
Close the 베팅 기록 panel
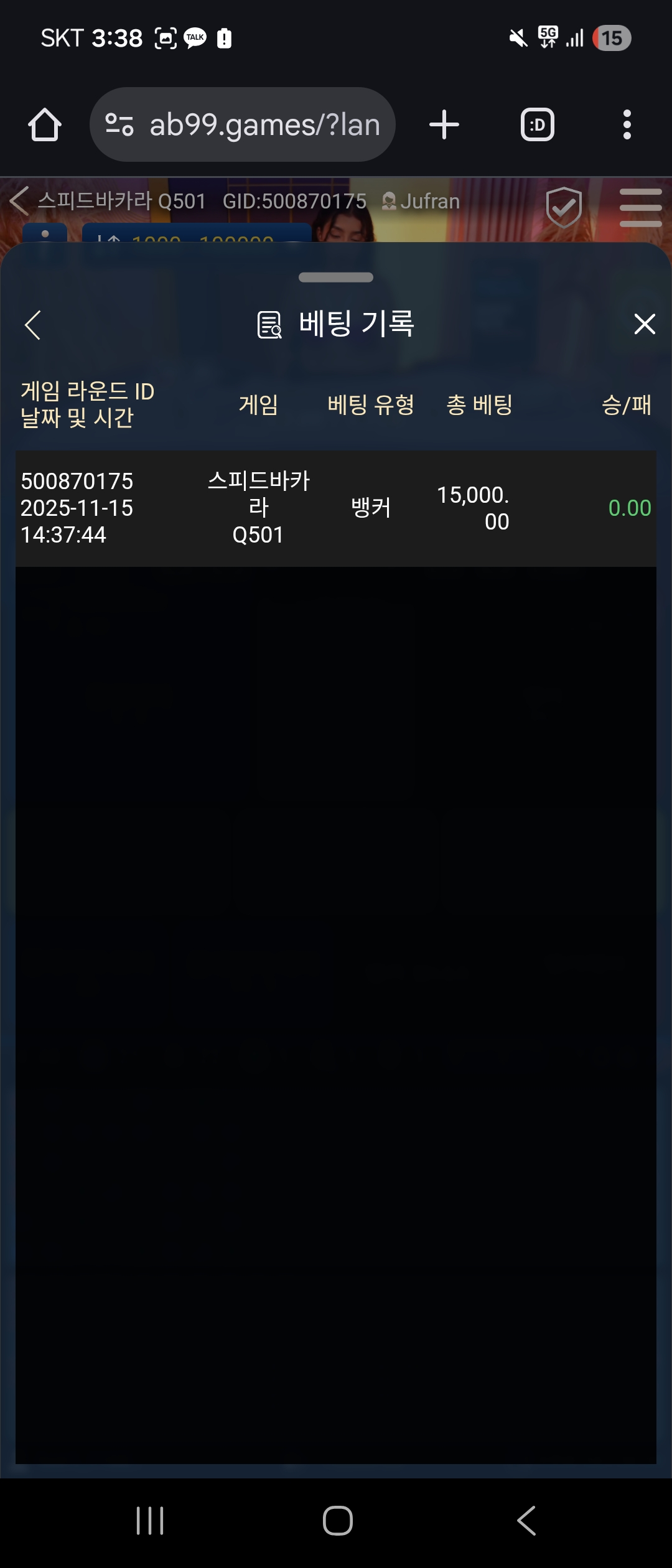pos(644,324)
